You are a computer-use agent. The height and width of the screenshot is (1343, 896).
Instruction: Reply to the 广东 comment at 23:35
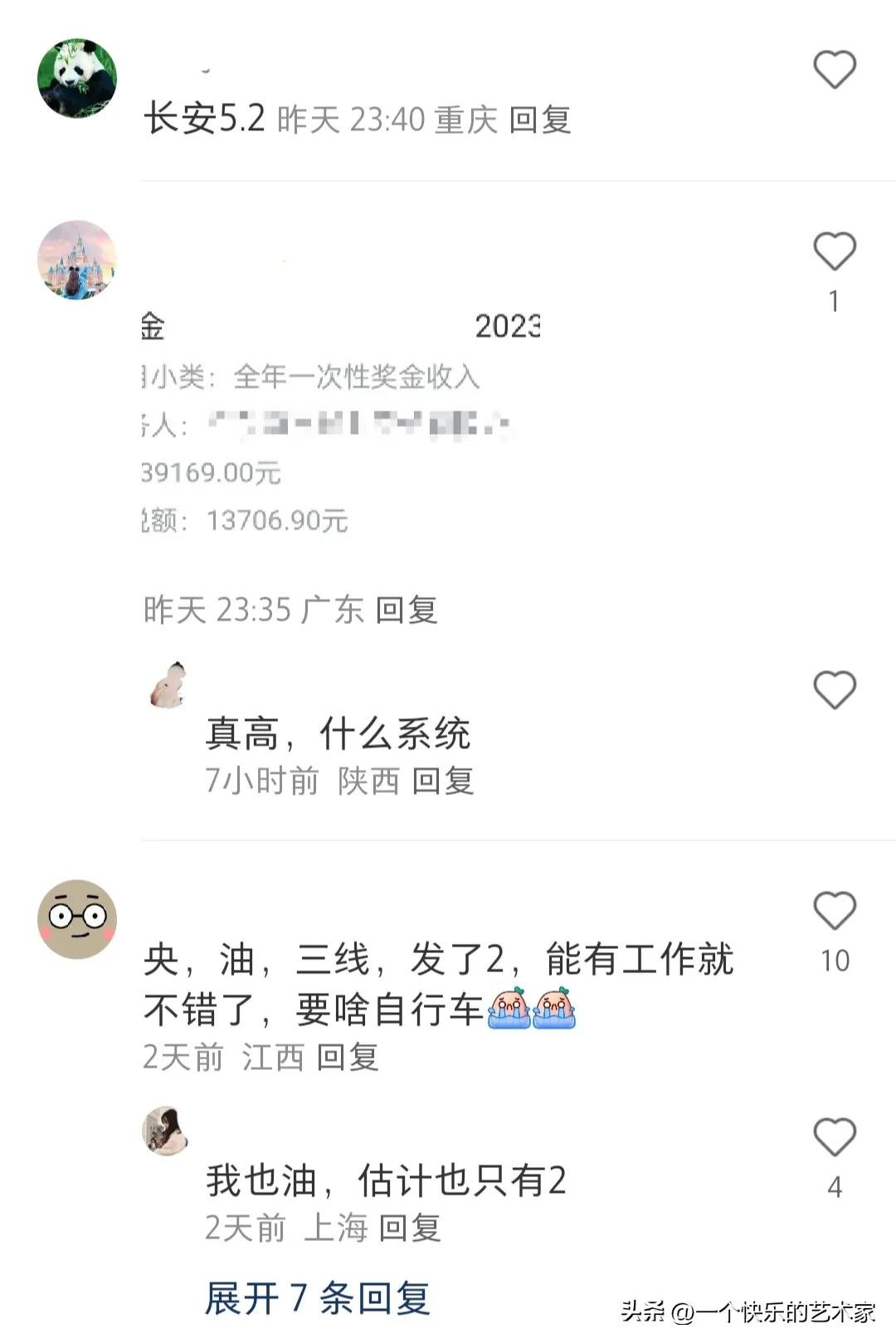(x=406, y=611)
